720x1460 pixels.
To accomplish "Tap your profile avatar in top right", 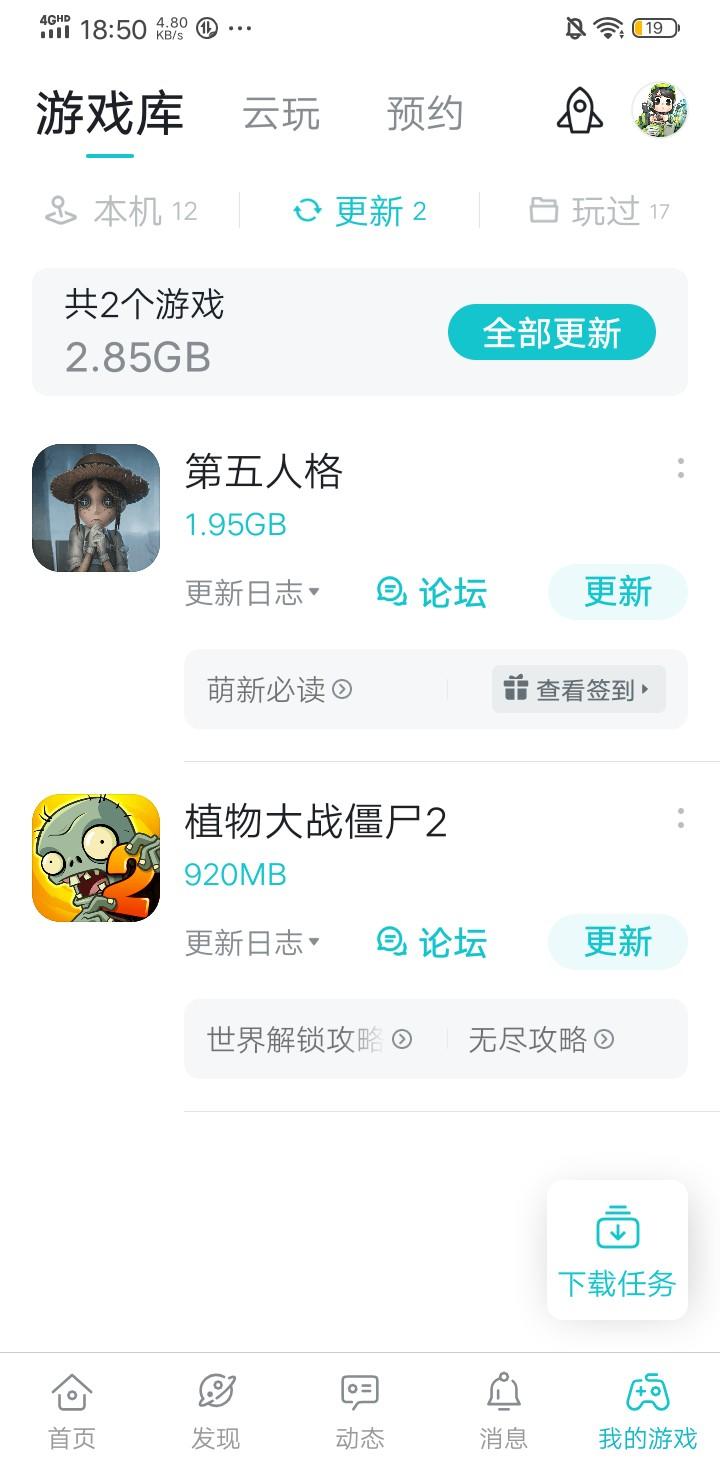I will coord(659,112).
